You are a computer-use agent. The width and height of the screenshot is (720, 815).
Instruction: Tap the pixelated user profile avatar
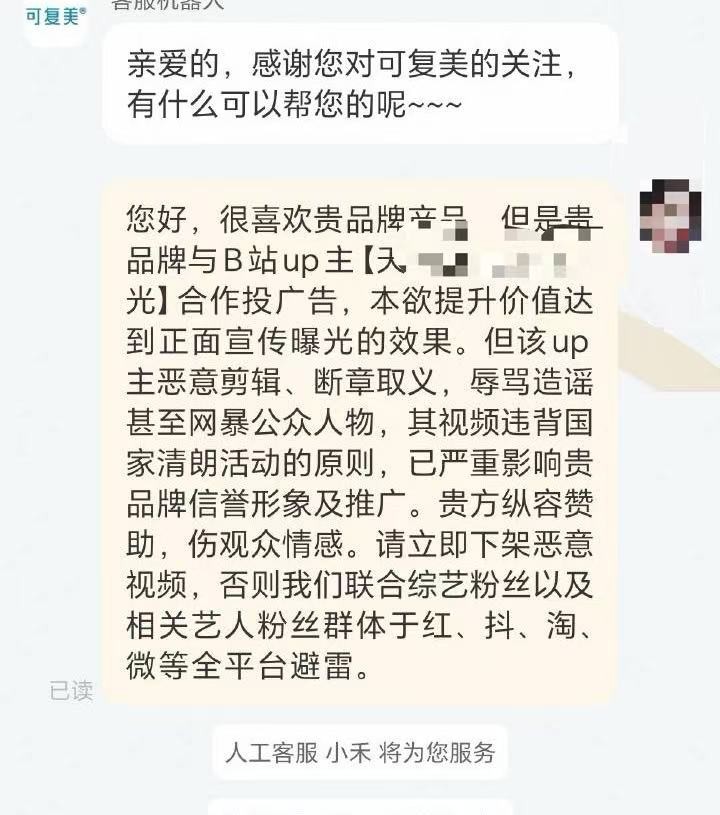664,215
